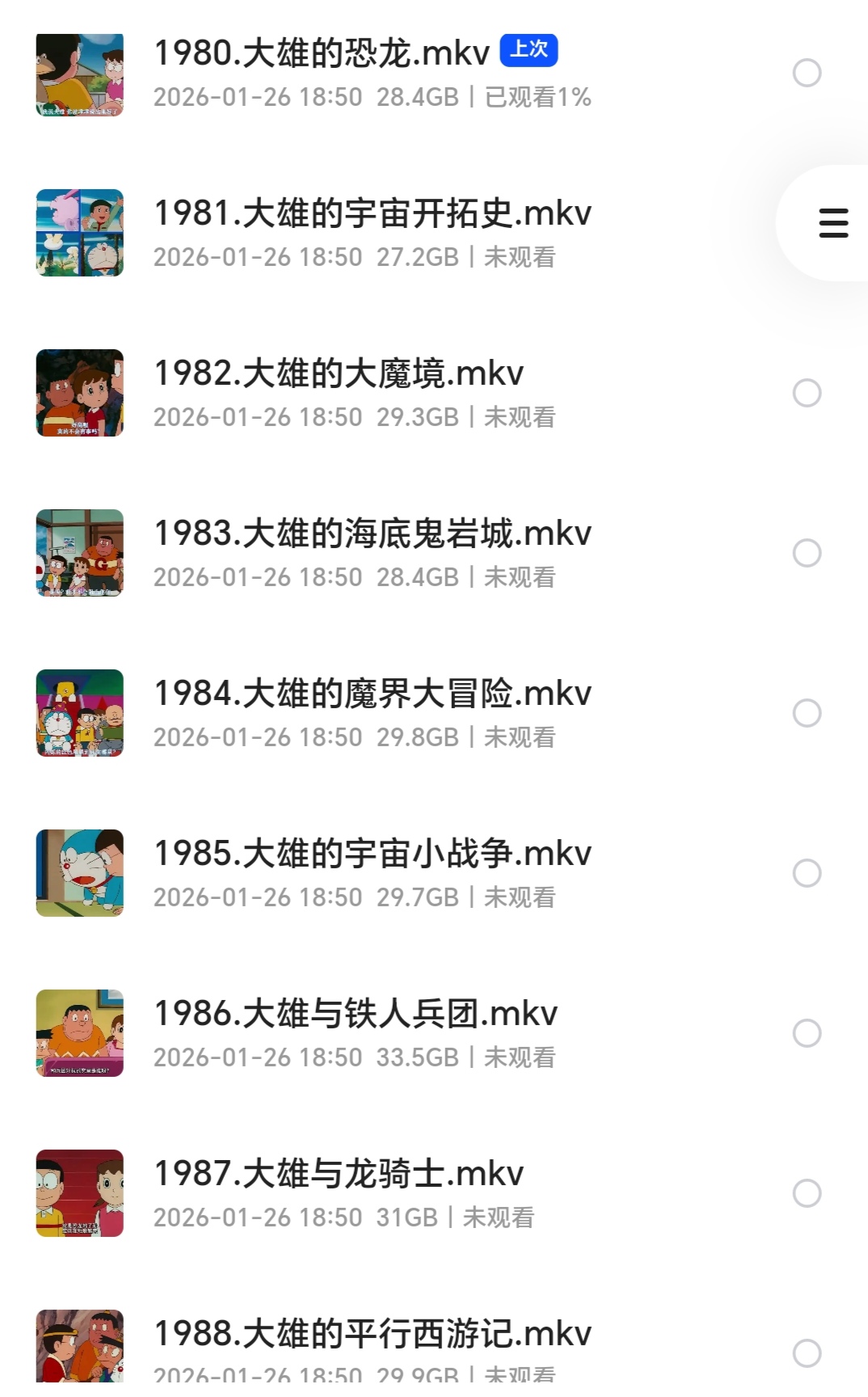
Task: Select the circle next to 1980.大雄的恐龙
Action: 807,74
